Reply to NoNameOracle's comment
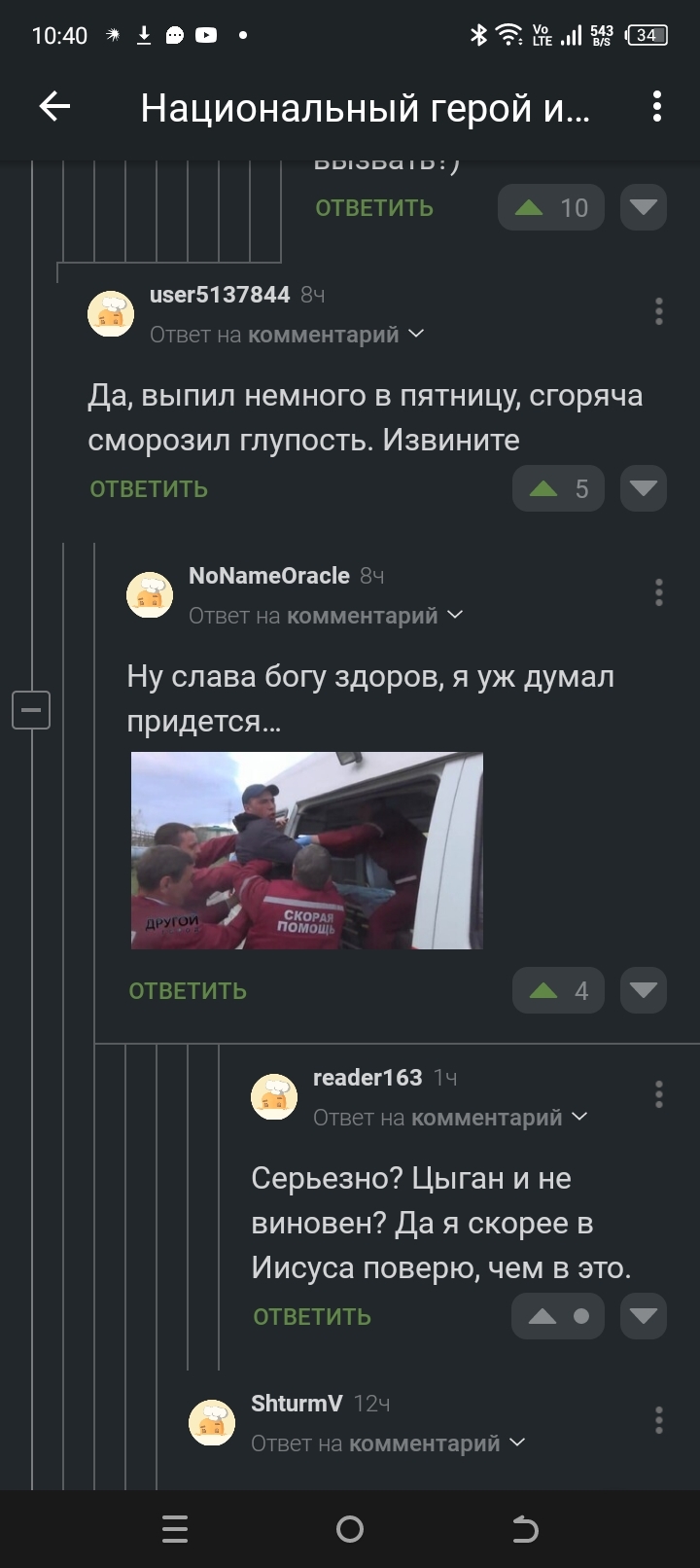 point(188,990)
